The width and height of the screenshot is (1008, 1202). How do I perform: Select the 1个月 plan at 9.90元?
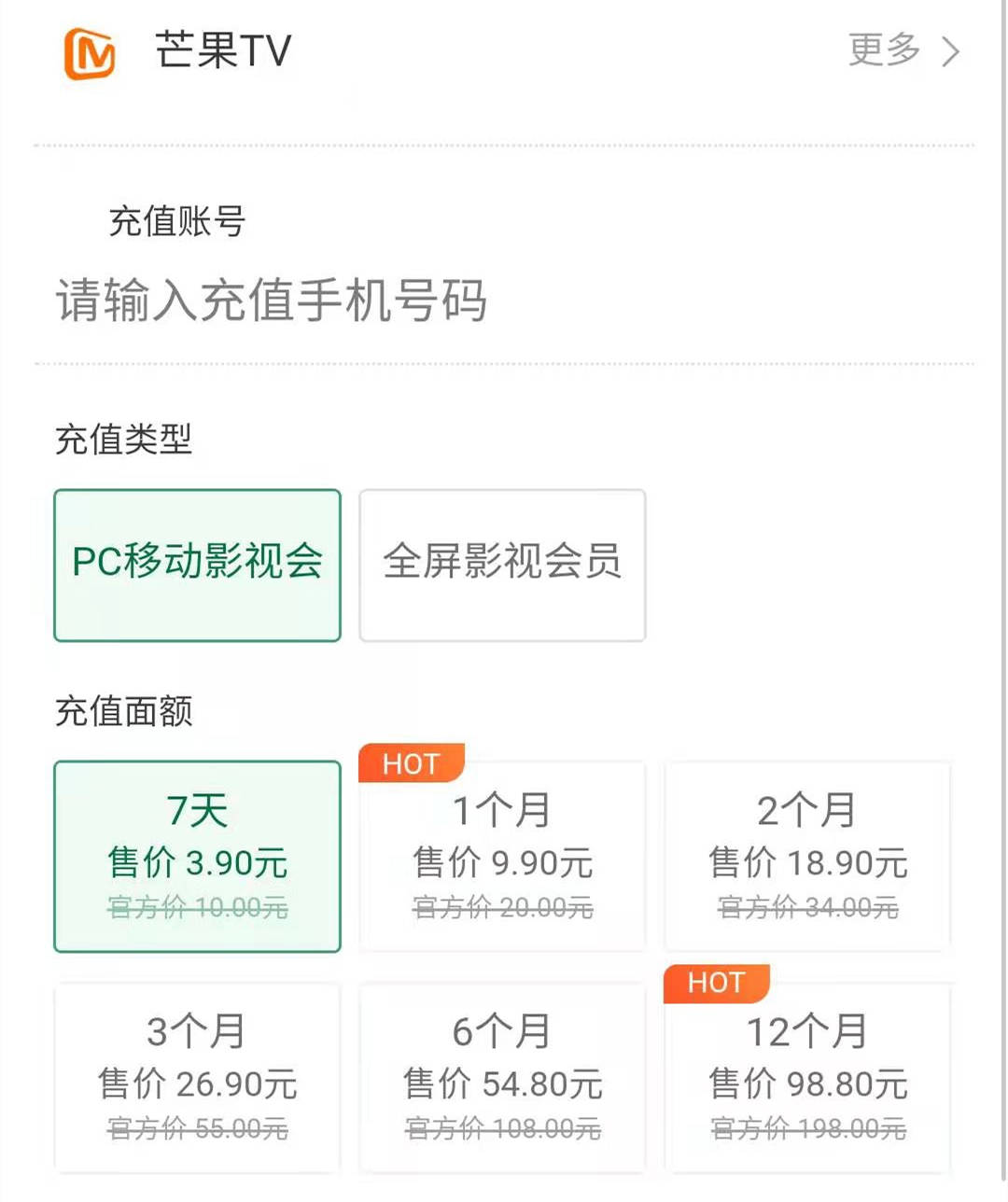502,856
